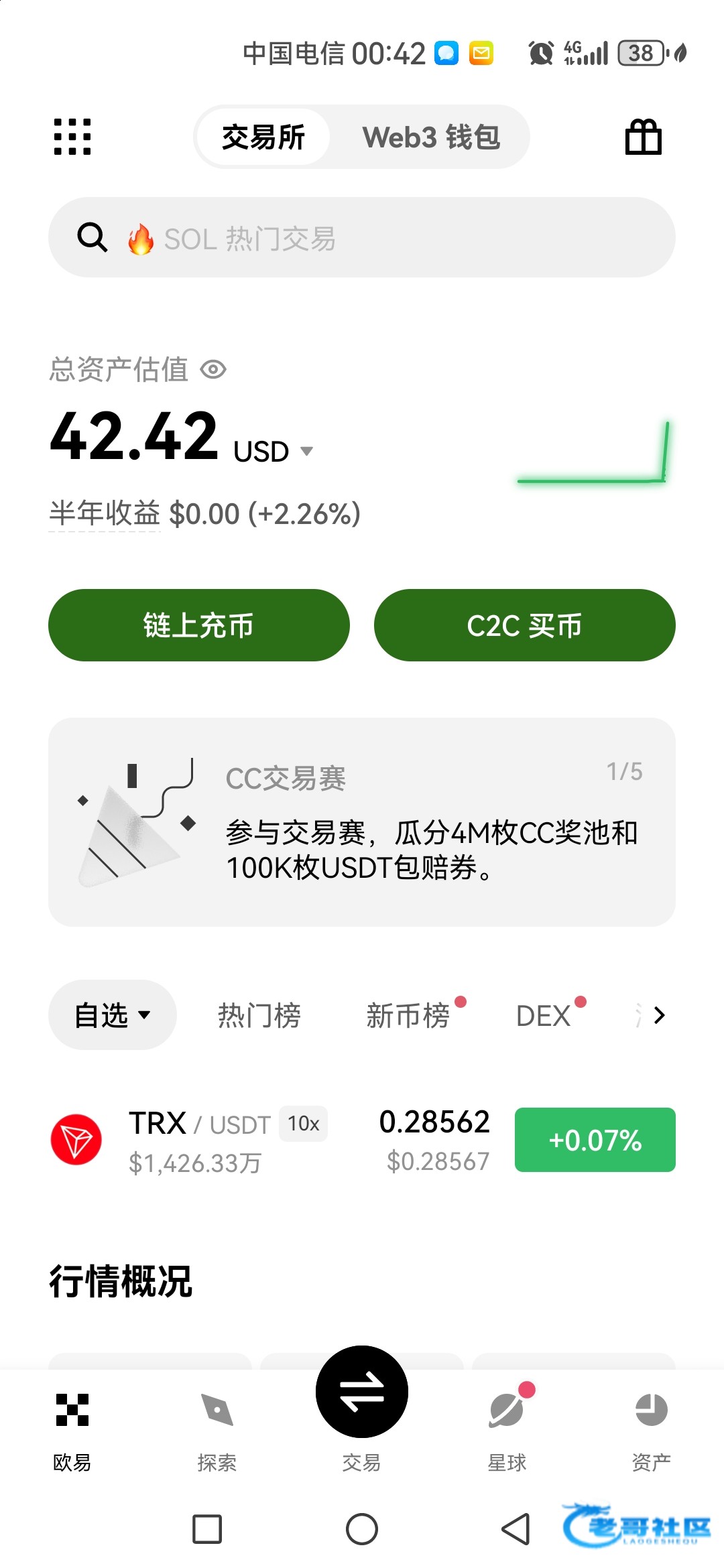Select the 交易所 tab
724x1568 pixels.
click(x=263, y=137)
